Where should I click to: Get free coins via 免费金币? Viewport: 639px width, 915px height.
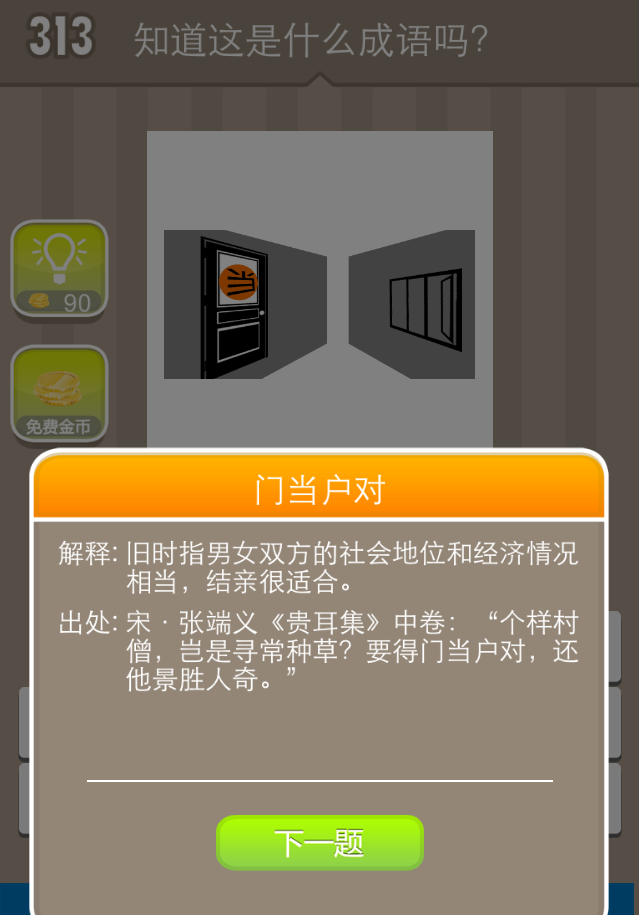click(59, 394)
